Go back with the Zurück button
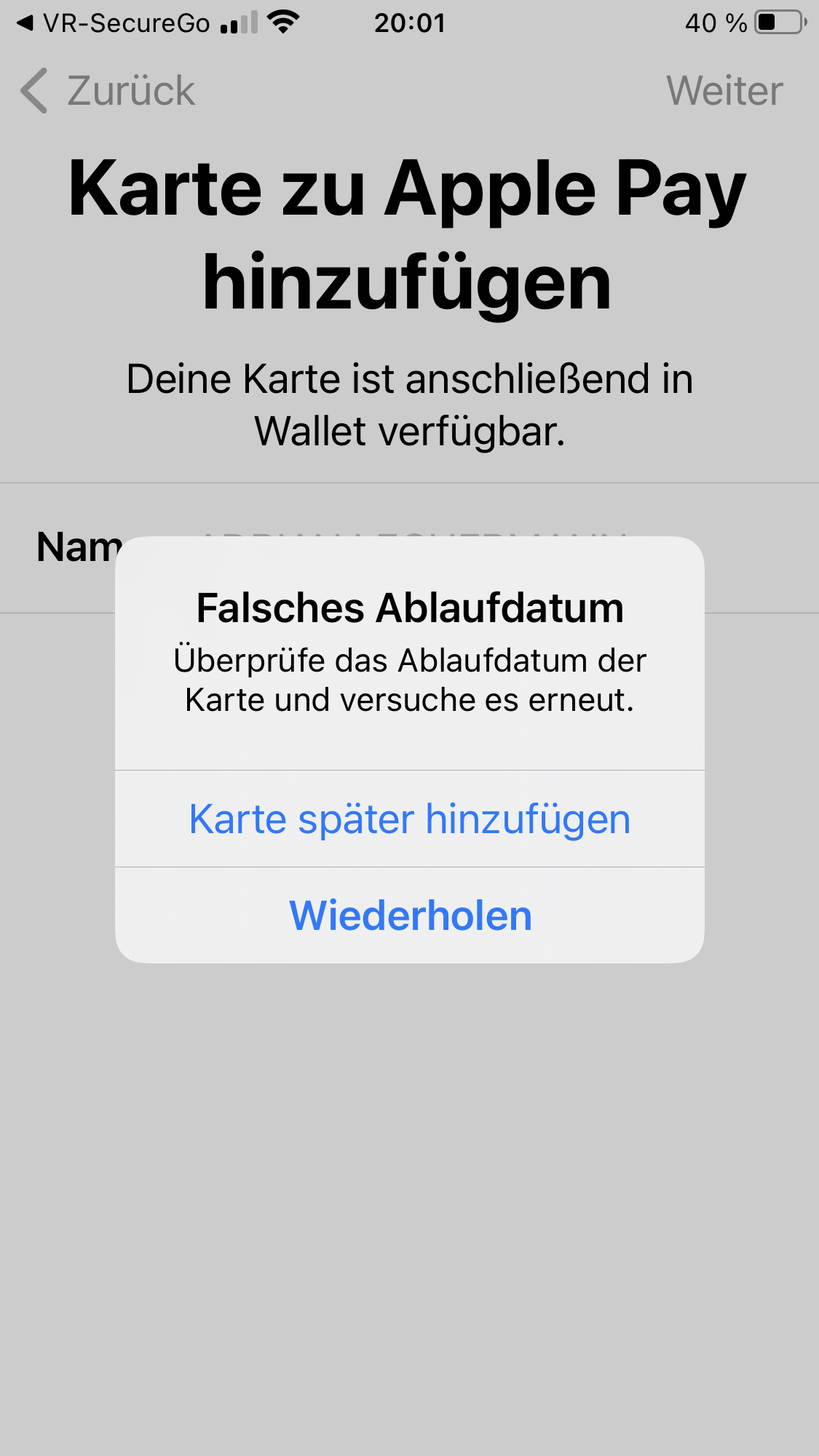 coord(108,91)
